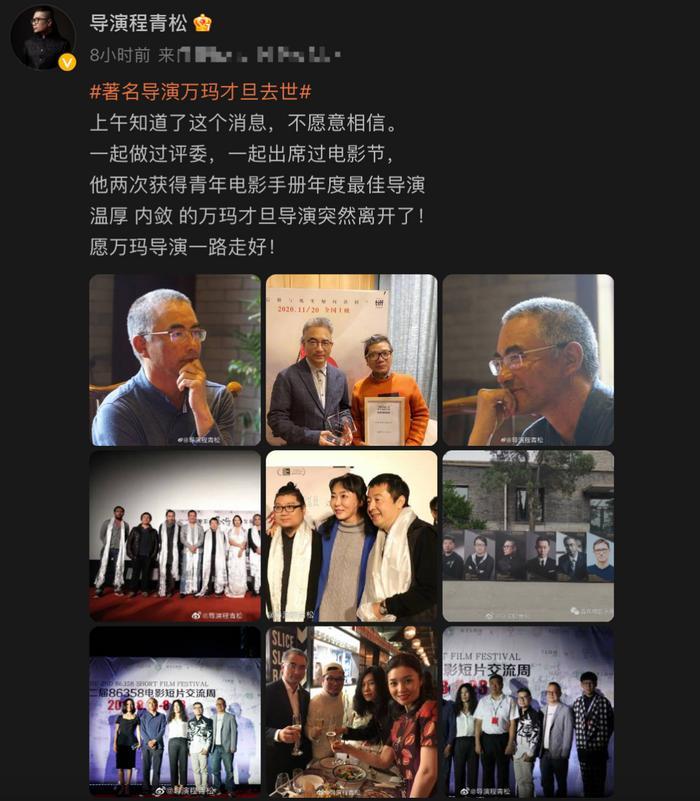
Task: Open the hashtag #著名导演万玛才旦去世#
Action: coord(200,91)
